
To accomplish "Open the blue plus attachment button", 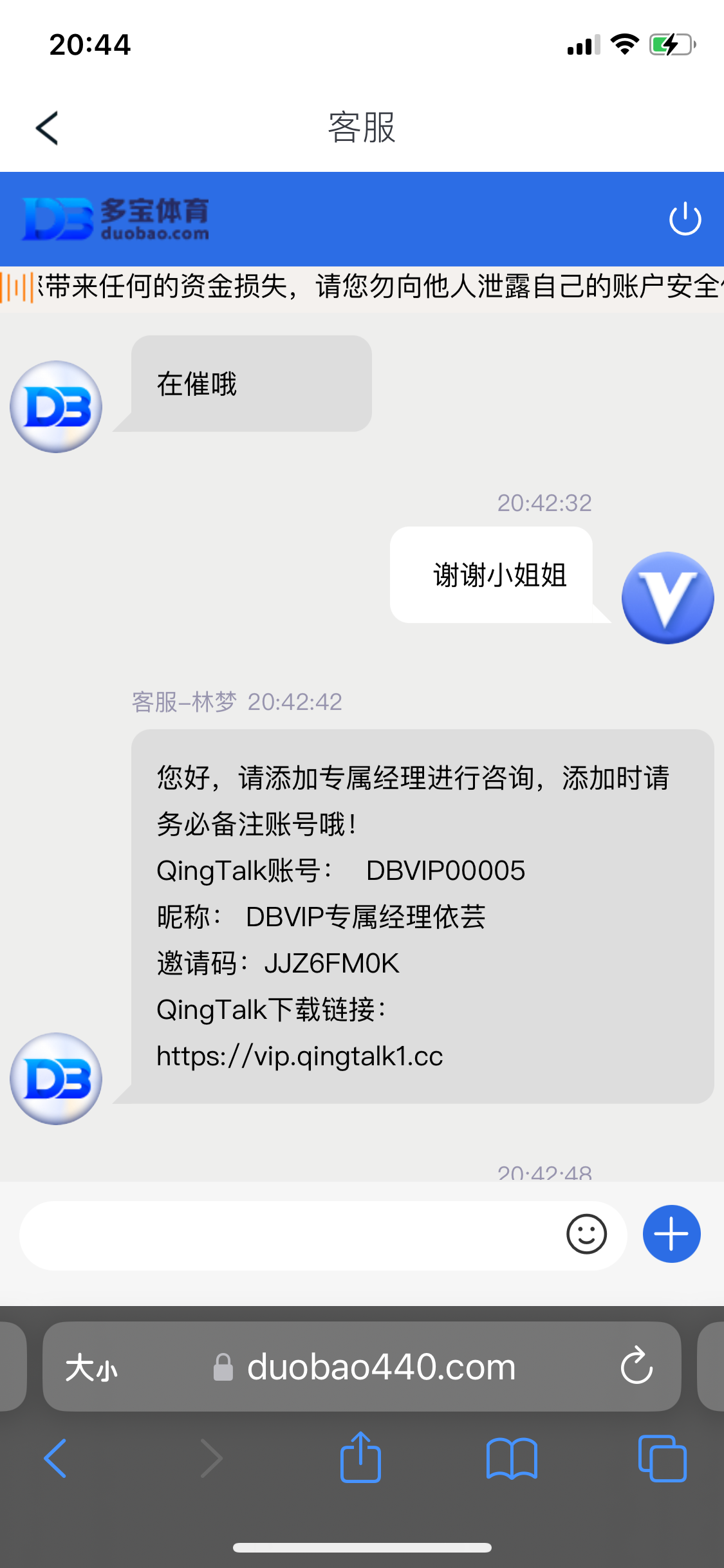I will coord(671,1234).
